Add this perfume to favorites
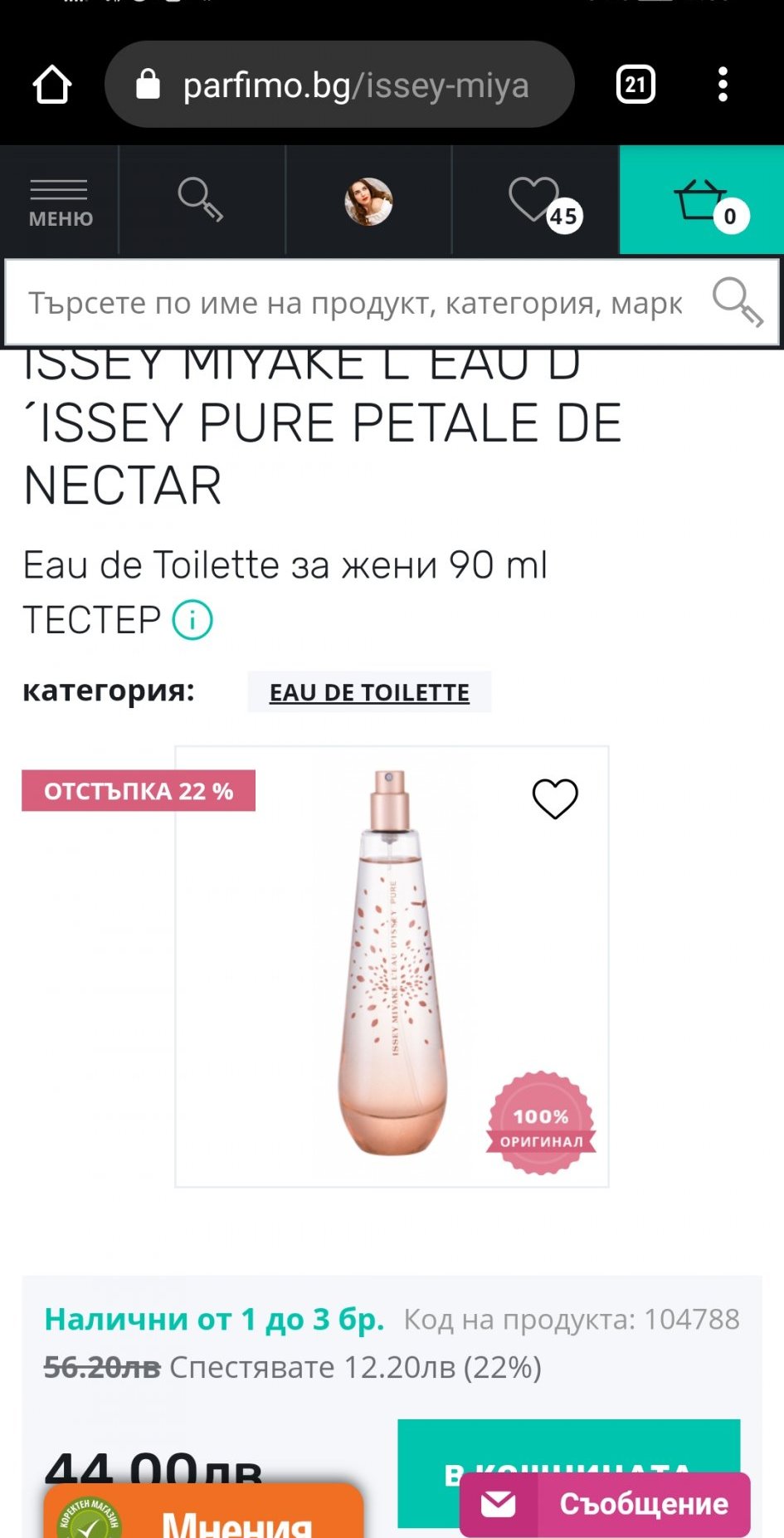Viewport: 784px width, 1538px height. [x=555, y=798]
